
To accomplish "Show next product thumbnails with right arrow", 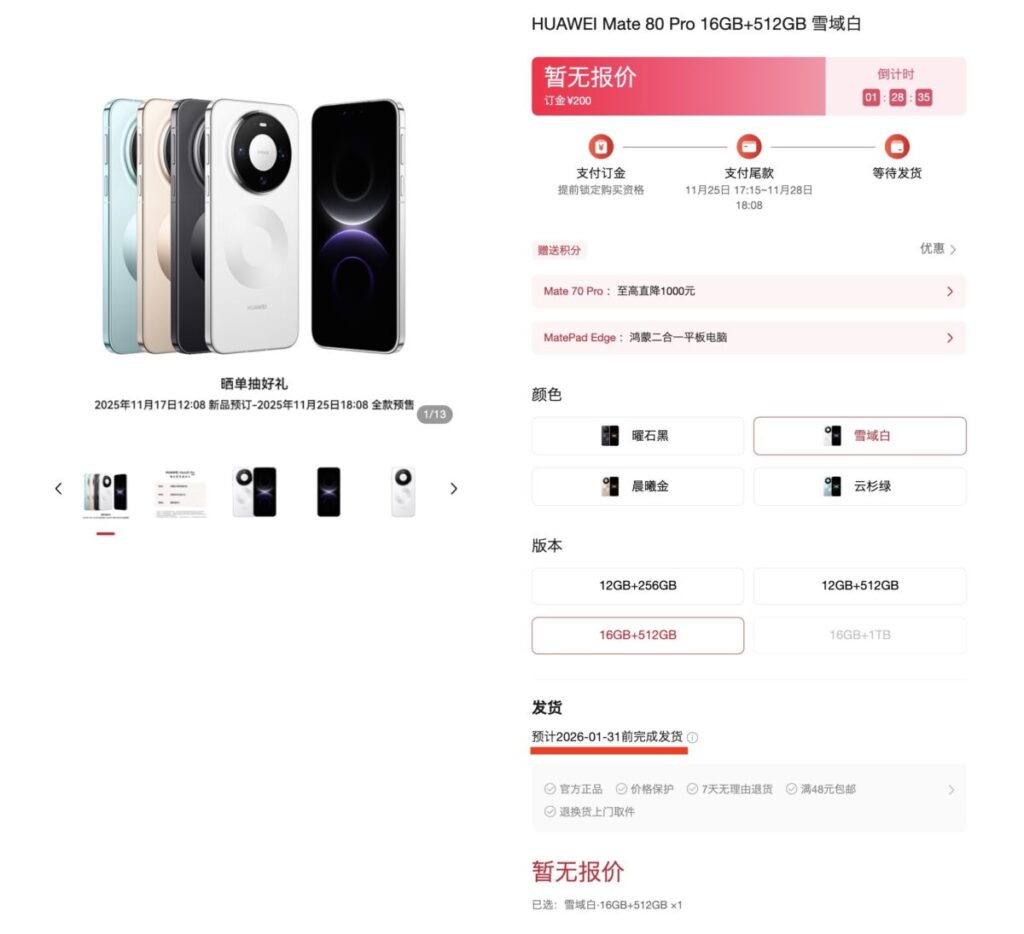I will pos(454,489).
